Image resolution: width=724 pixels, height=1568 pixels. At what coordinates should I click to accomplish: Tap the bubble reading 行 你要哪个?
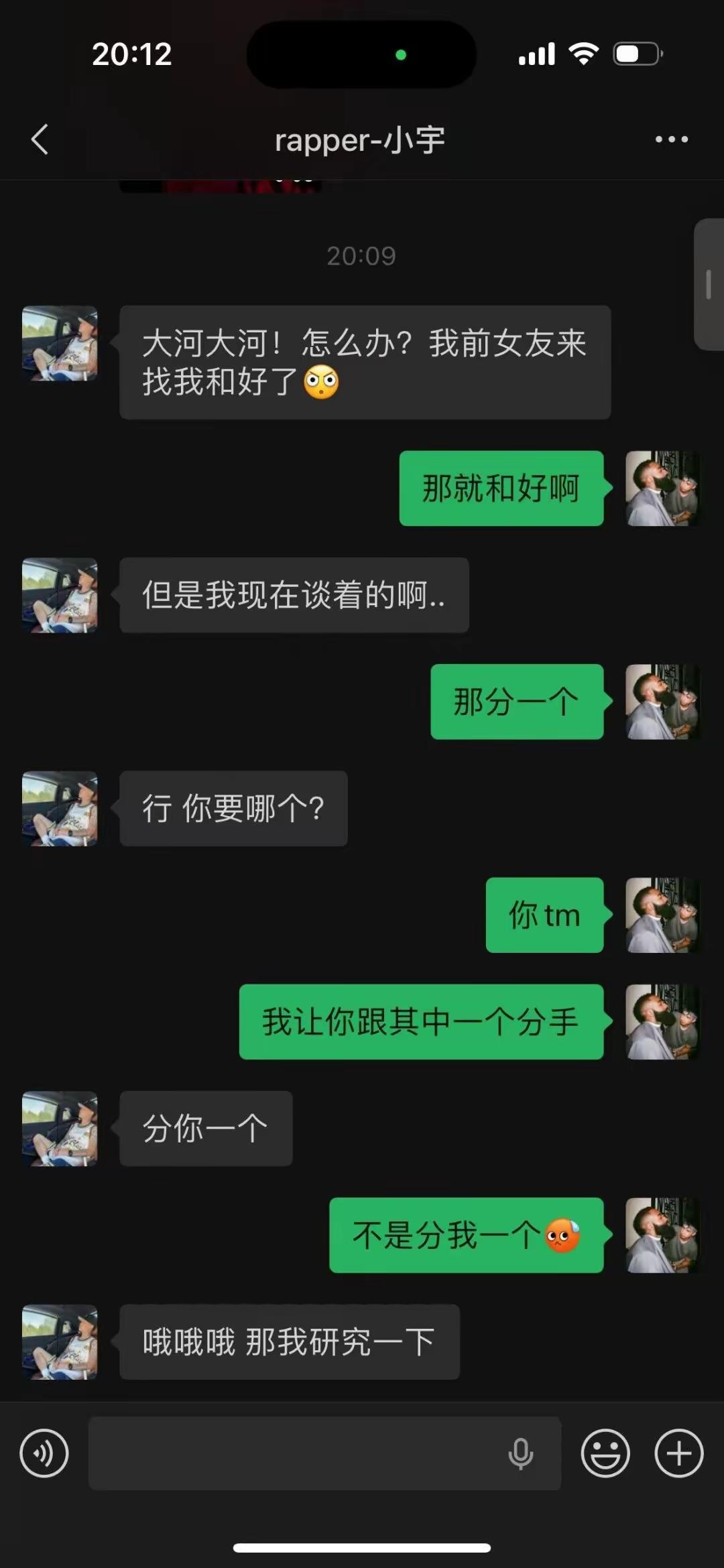click(233, 809)
